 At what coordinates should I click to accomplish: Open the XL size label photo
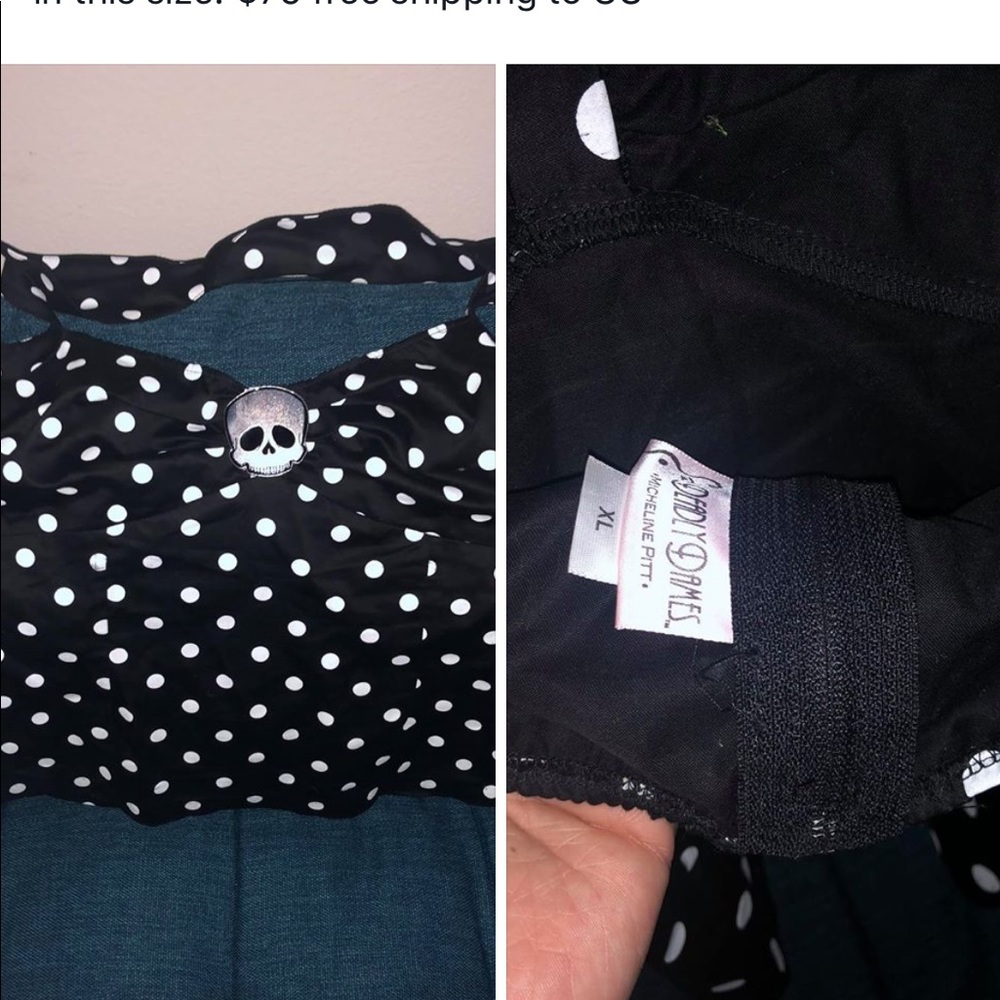tap(752, 530)
